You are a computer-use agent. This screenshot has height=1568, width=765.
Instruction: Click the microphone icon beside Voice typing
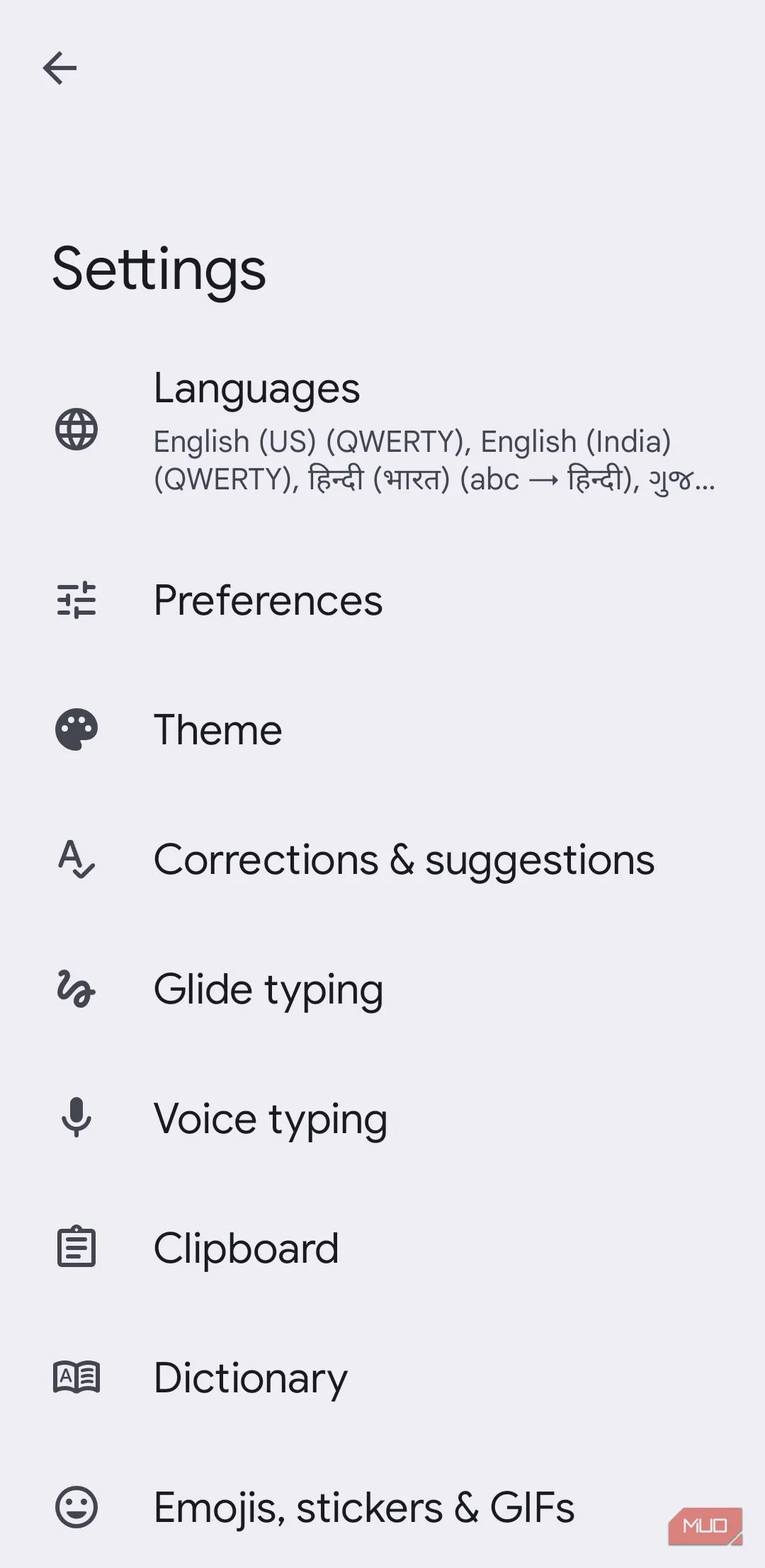[x=76, y=1118]
